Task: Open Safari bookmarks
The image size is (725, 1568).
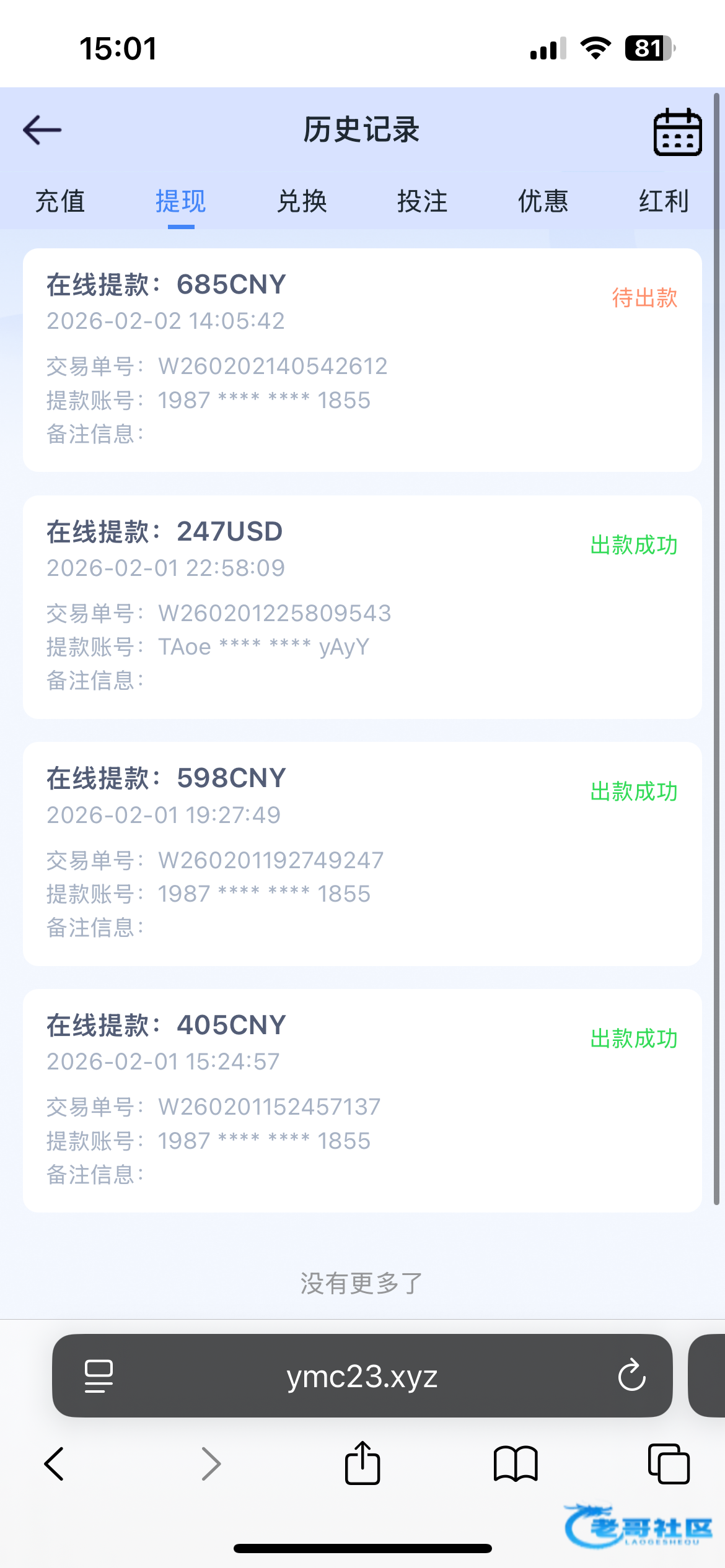Action: (x=516, y=1464)
